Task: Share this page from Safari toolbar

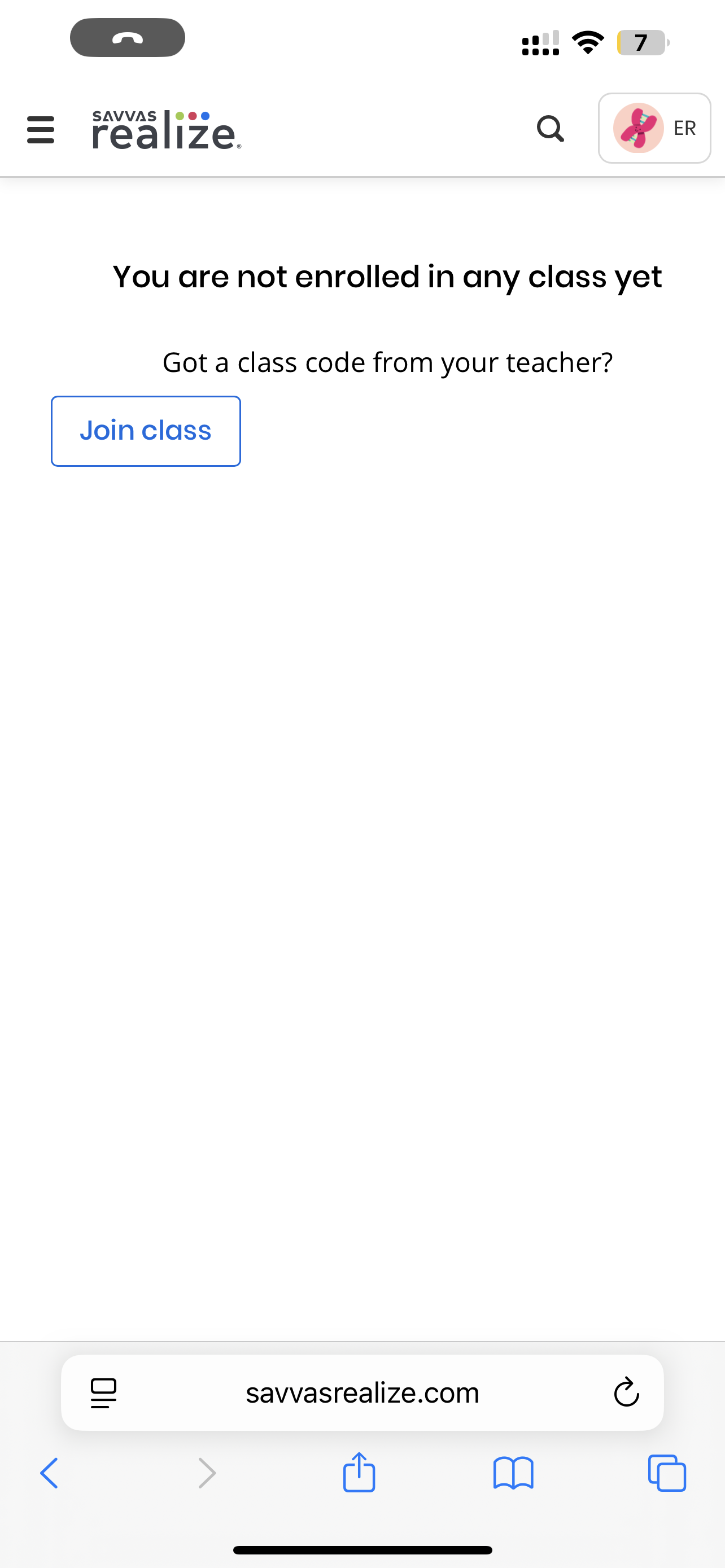Action: tap(359, 1473)
